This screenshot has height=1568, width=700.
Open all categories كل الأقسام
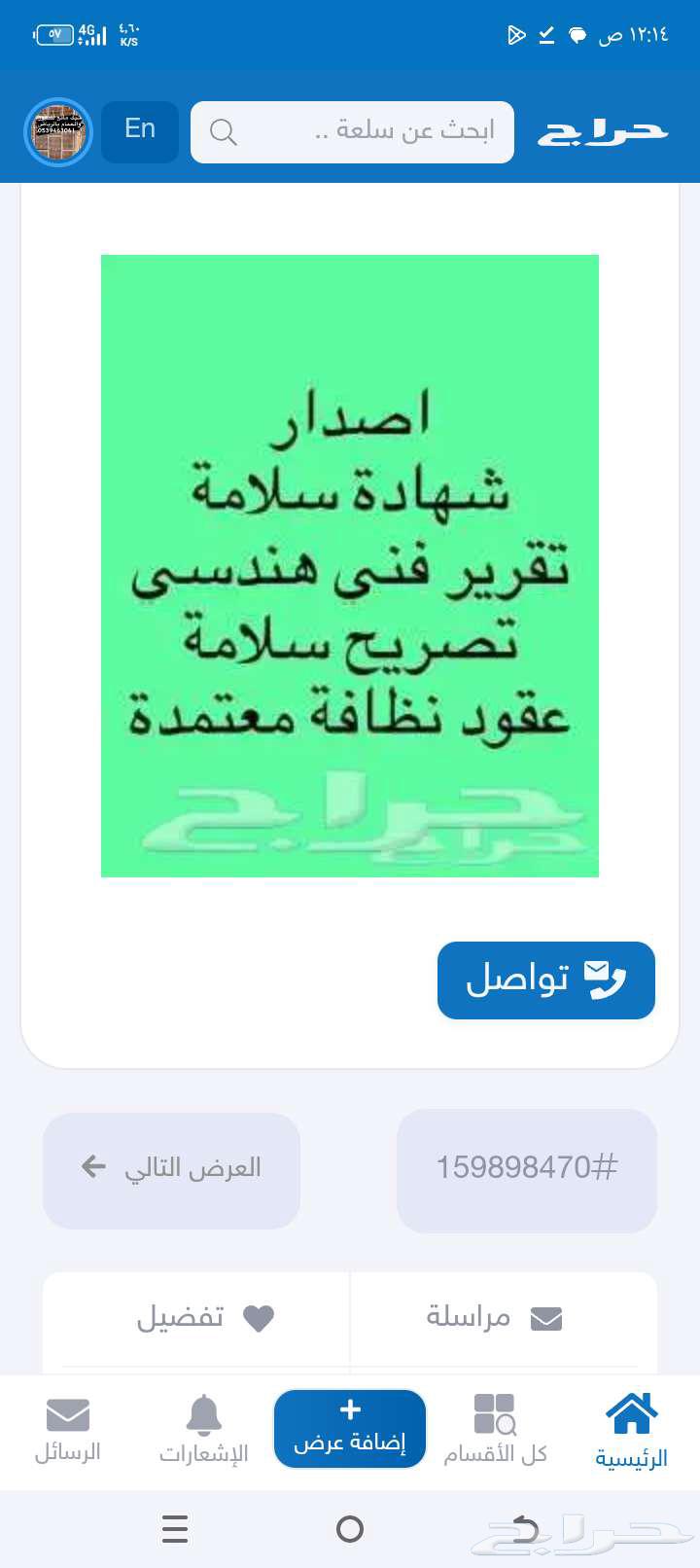click(x=495, y=1431)
